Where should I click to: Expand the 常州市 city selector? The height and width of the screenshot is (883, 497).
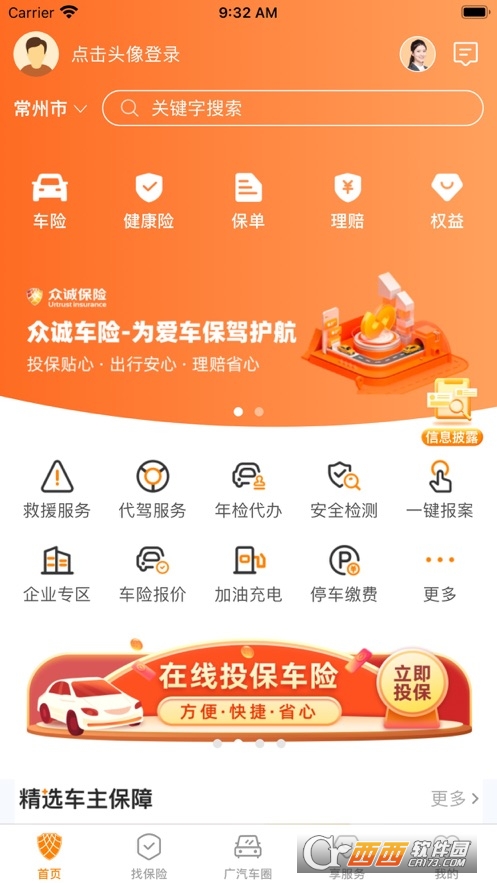tap(51, 109)
